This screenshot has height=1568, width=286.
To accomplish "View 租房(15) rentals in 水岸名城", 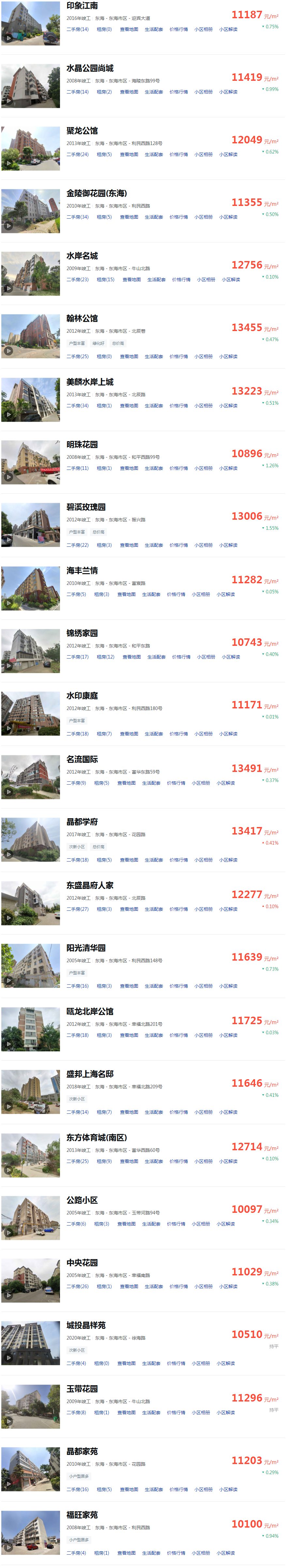I will (x=105, y=280).
